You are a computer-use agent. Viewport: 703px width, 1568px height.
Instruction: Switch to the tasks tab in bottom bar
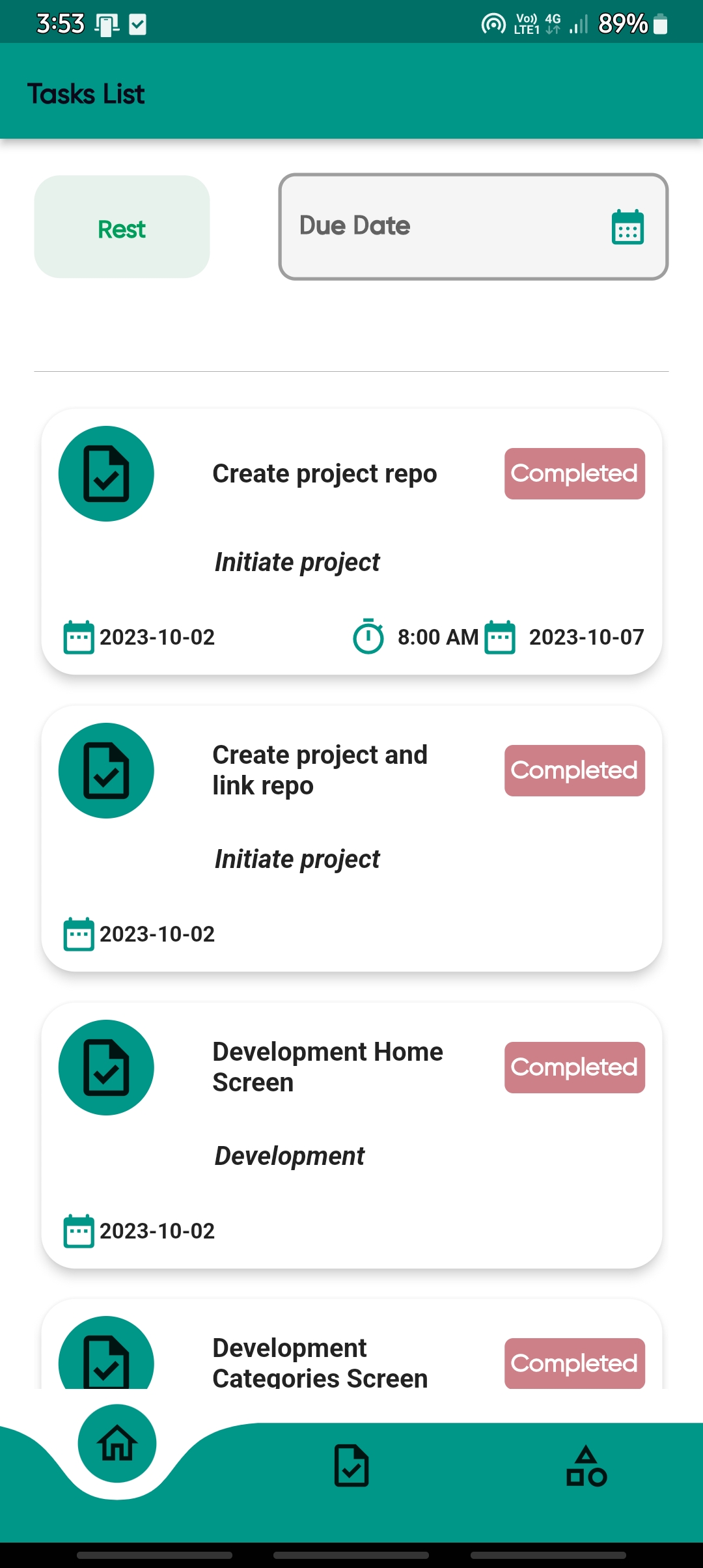coord(351,1466)
